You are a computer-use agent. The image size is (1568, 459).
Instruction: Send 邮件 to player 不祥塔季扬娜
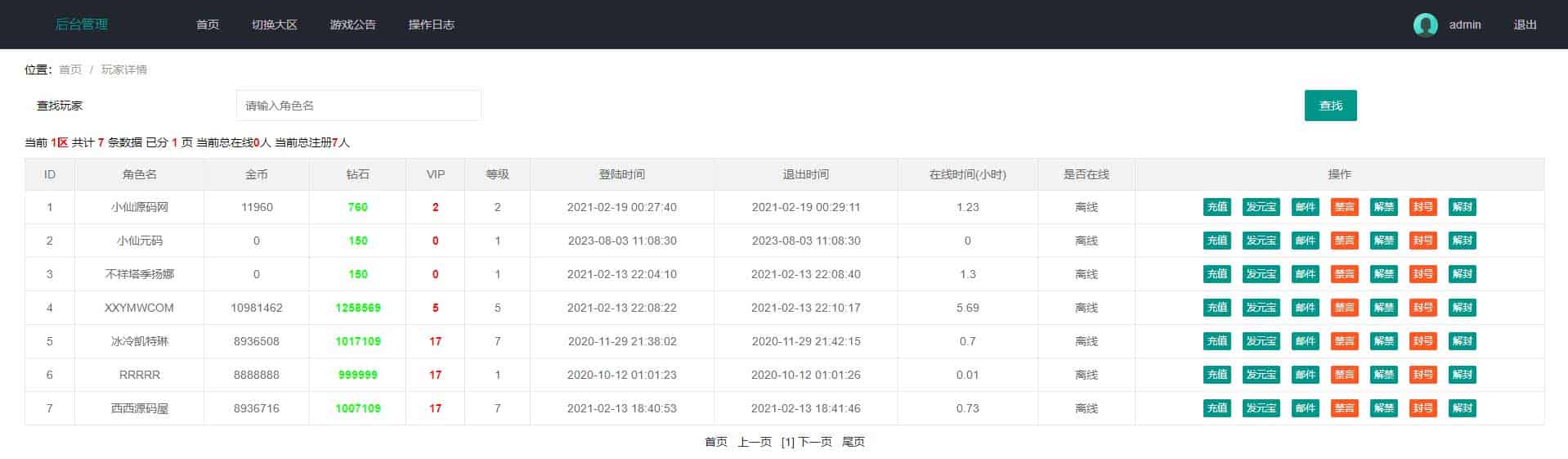[1305, 274]
